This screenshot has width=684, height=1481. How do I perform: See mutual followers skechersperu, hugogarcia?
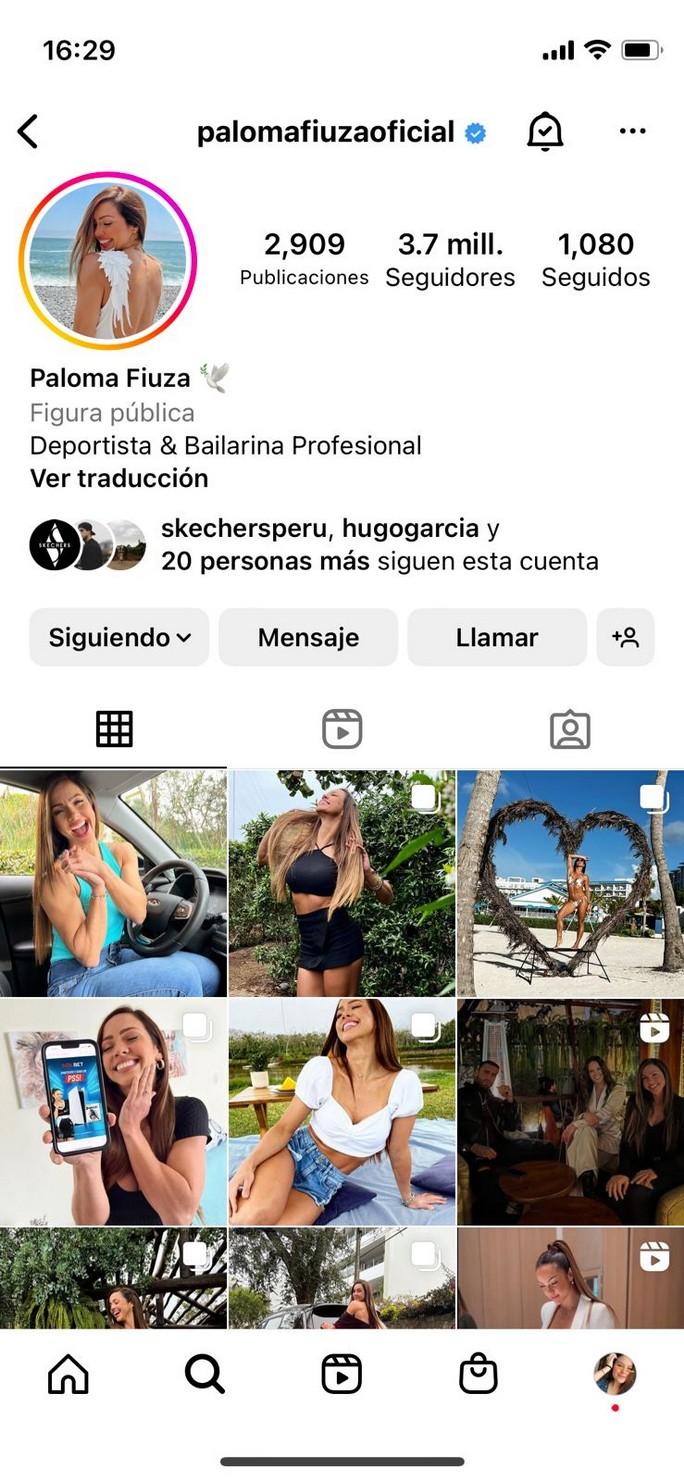tap(379, 545)
